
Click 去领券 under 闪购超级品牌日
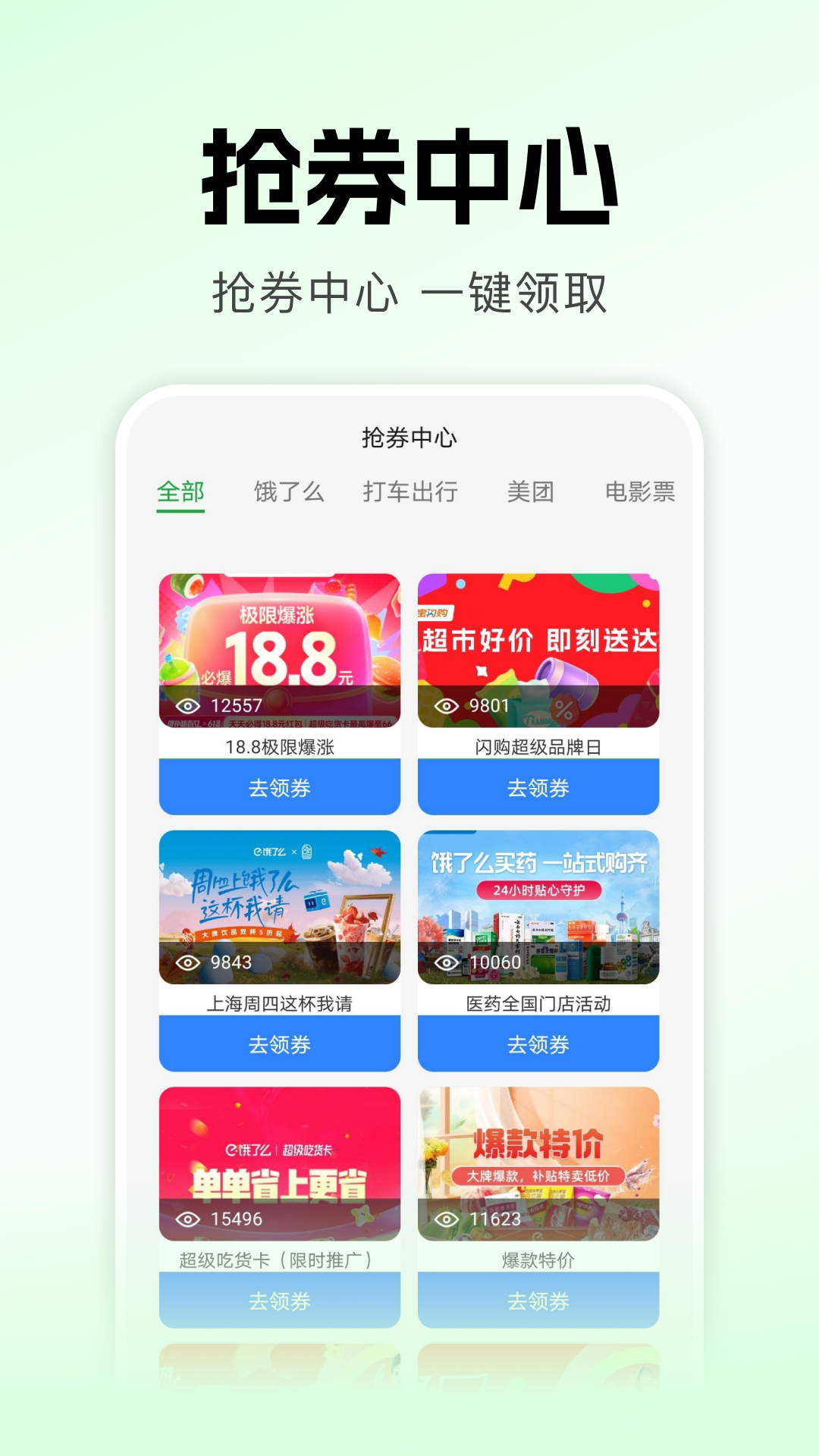coord(540,788)
